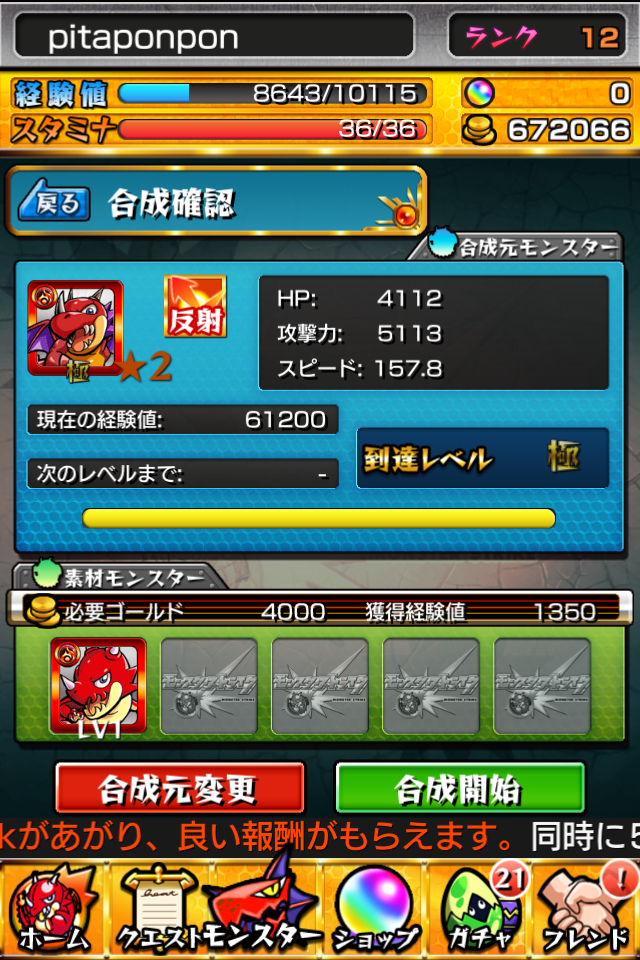The image size is (640, 960).
Task: Change the base monster via 合成元変更
Action: click(180, 789)
